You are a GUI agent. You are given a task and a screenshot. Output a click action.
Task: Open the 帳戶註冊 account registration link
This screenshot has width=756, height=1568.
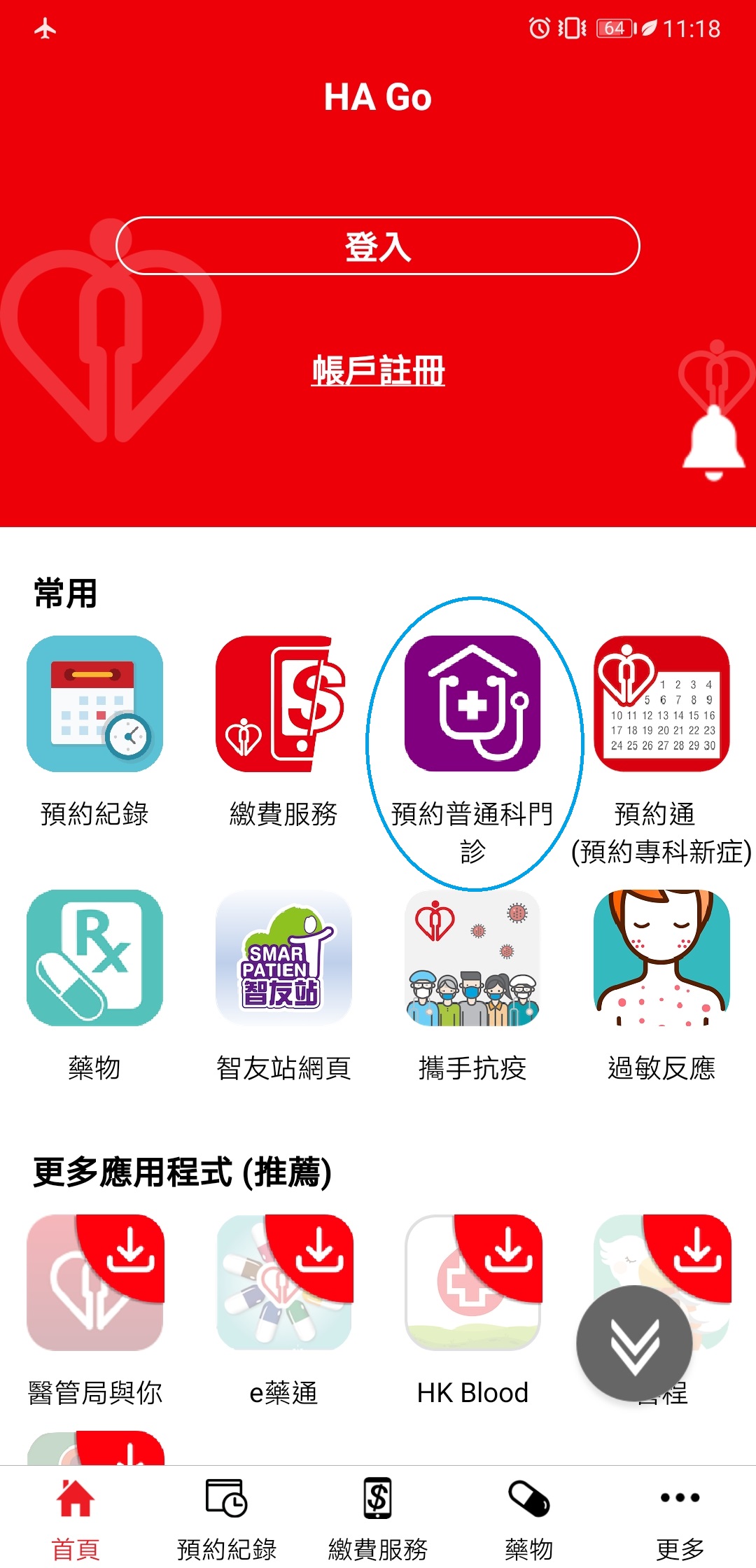click(x=378, y=370)
